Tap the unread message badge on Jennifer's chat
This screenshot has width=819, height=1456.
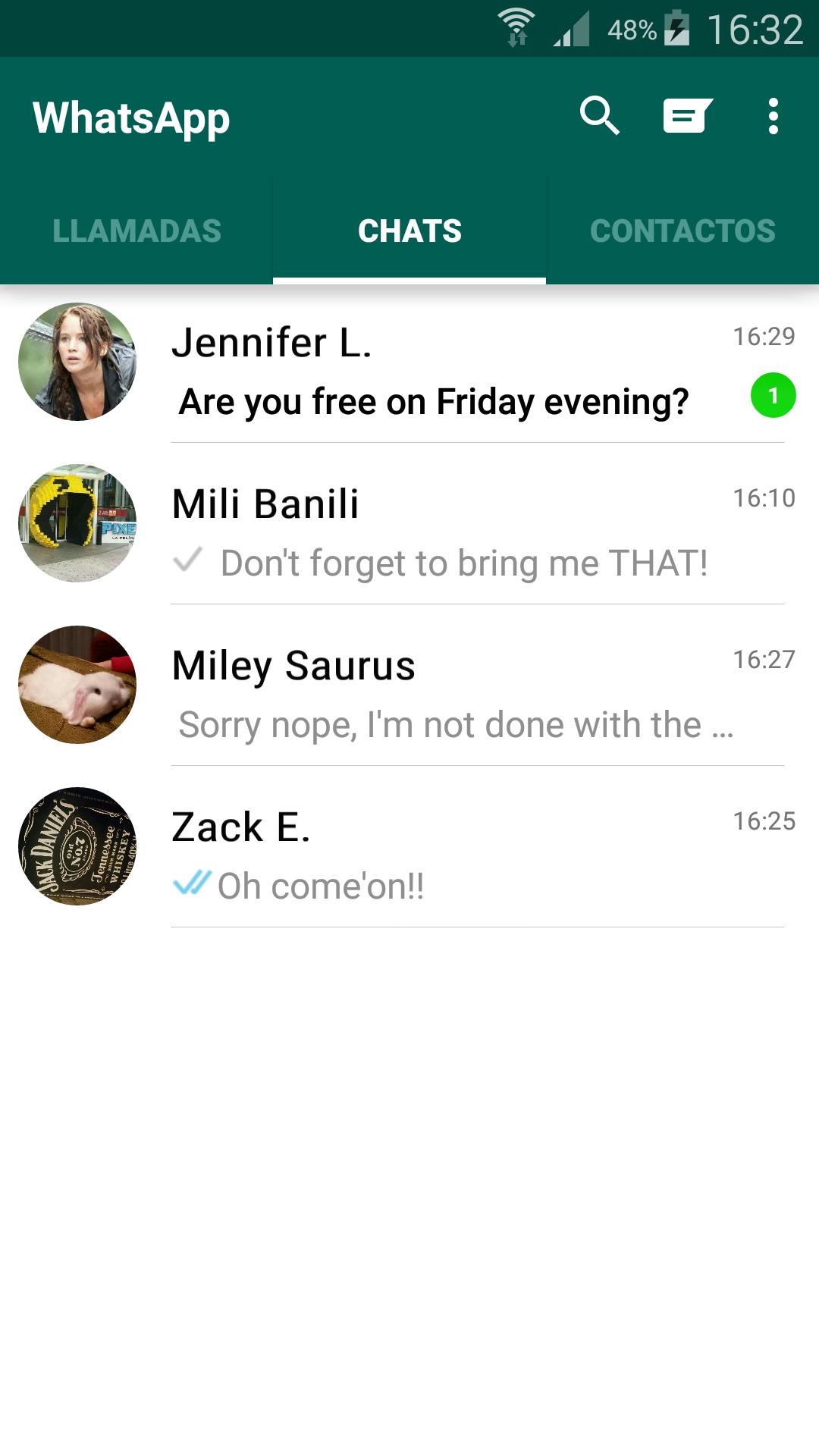click(773, 395)
